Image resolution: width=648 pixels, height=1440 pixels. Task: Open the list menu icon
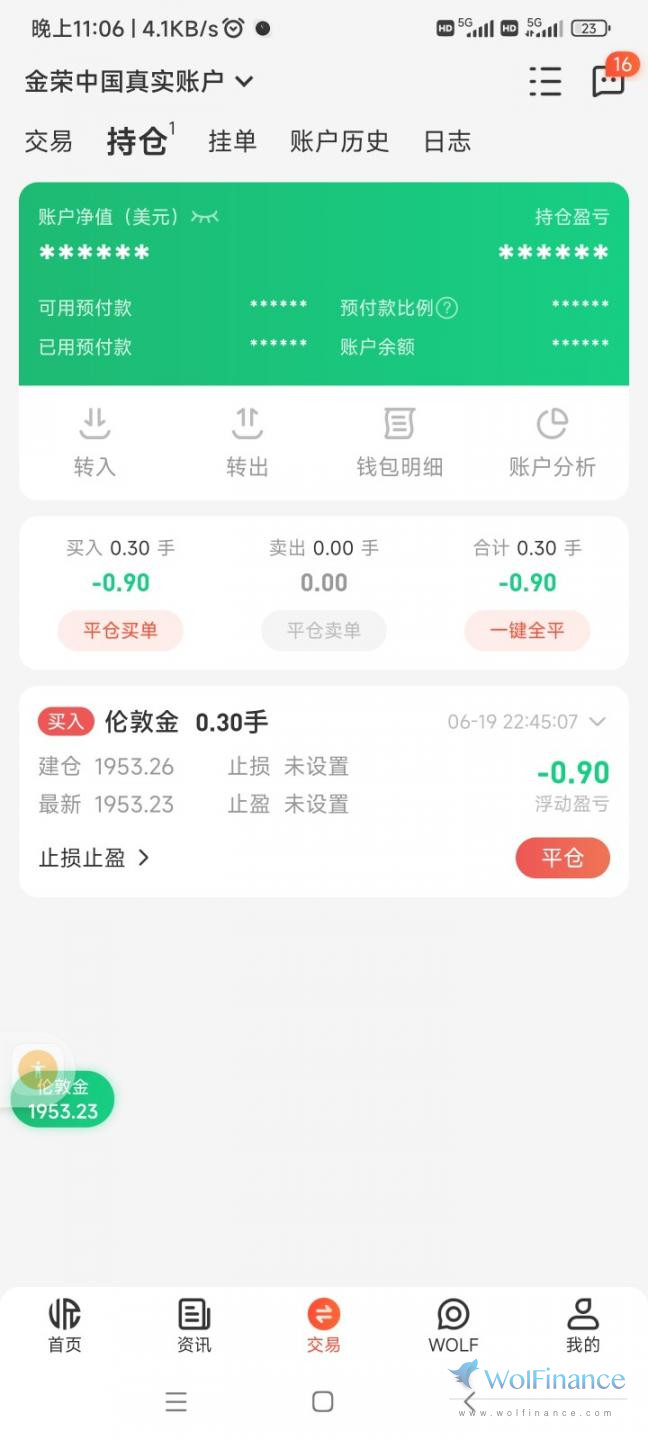(x=545, y=81)
